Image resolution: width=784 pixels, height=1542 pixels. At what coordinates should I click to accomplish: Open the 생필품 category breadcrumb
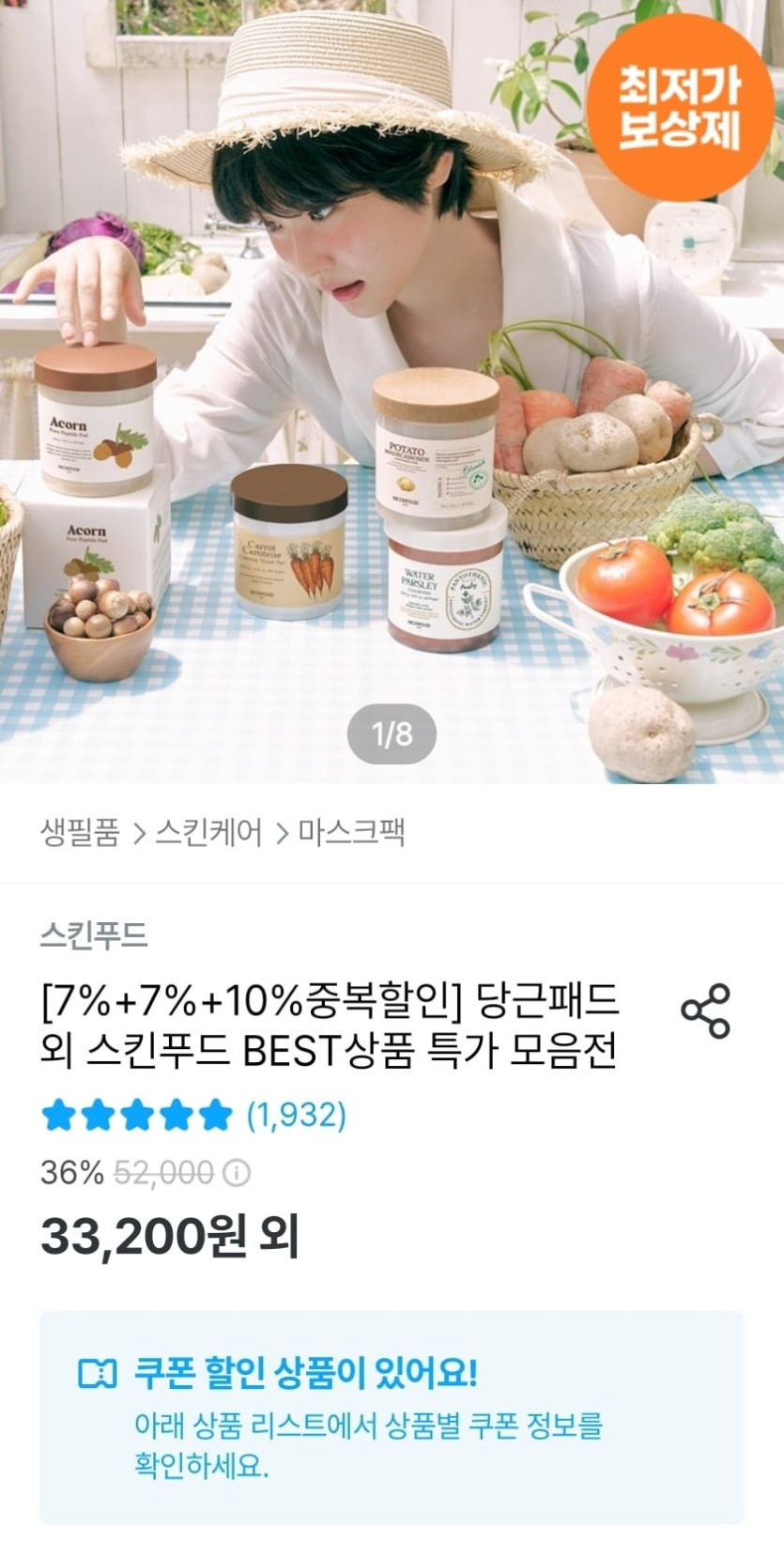pyautogui.click(x=80, y=832)
